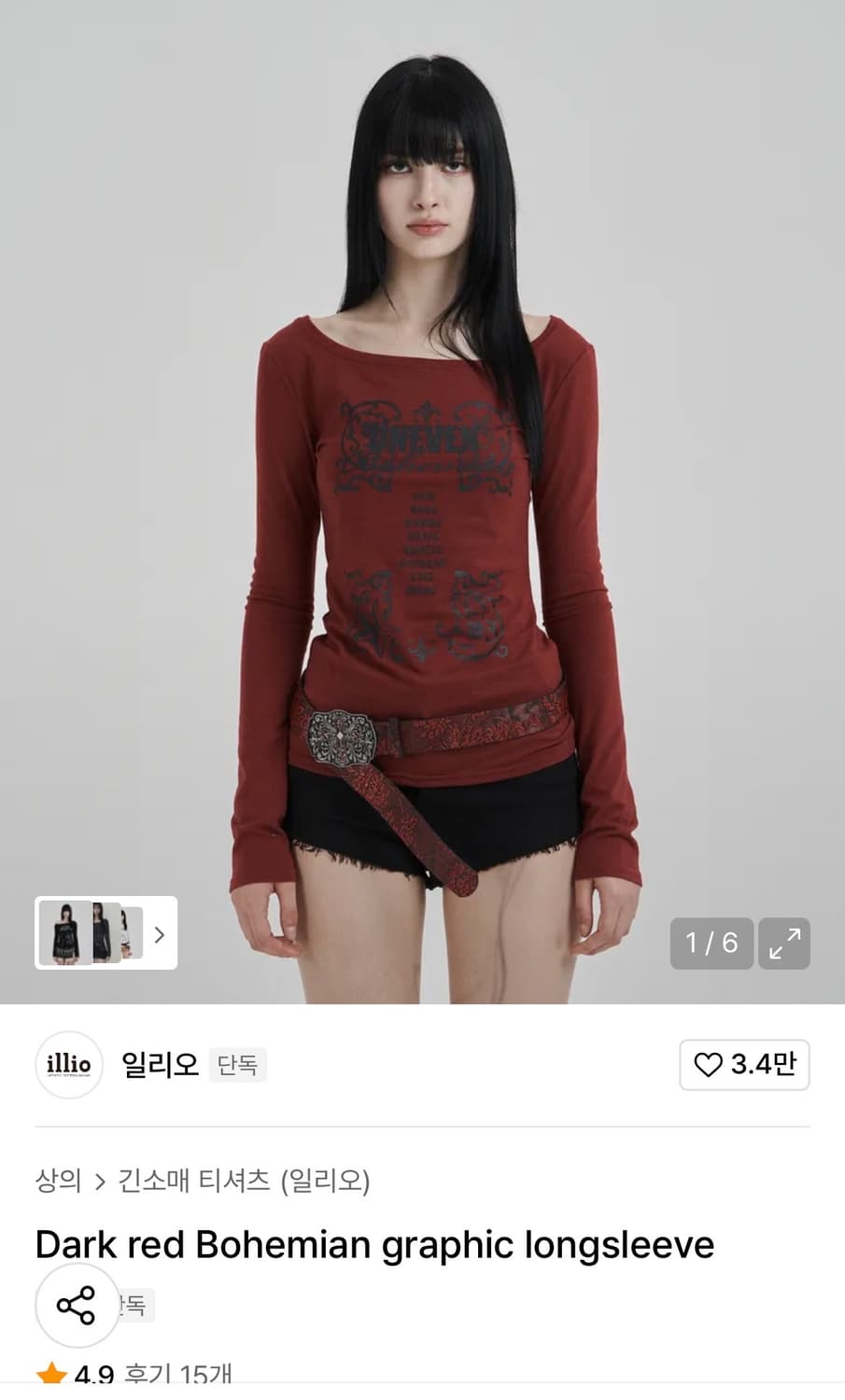Tap the 단독 badge next to the brand name
The width and height of the screenshot is (845, 1400).
[238, 1065]
